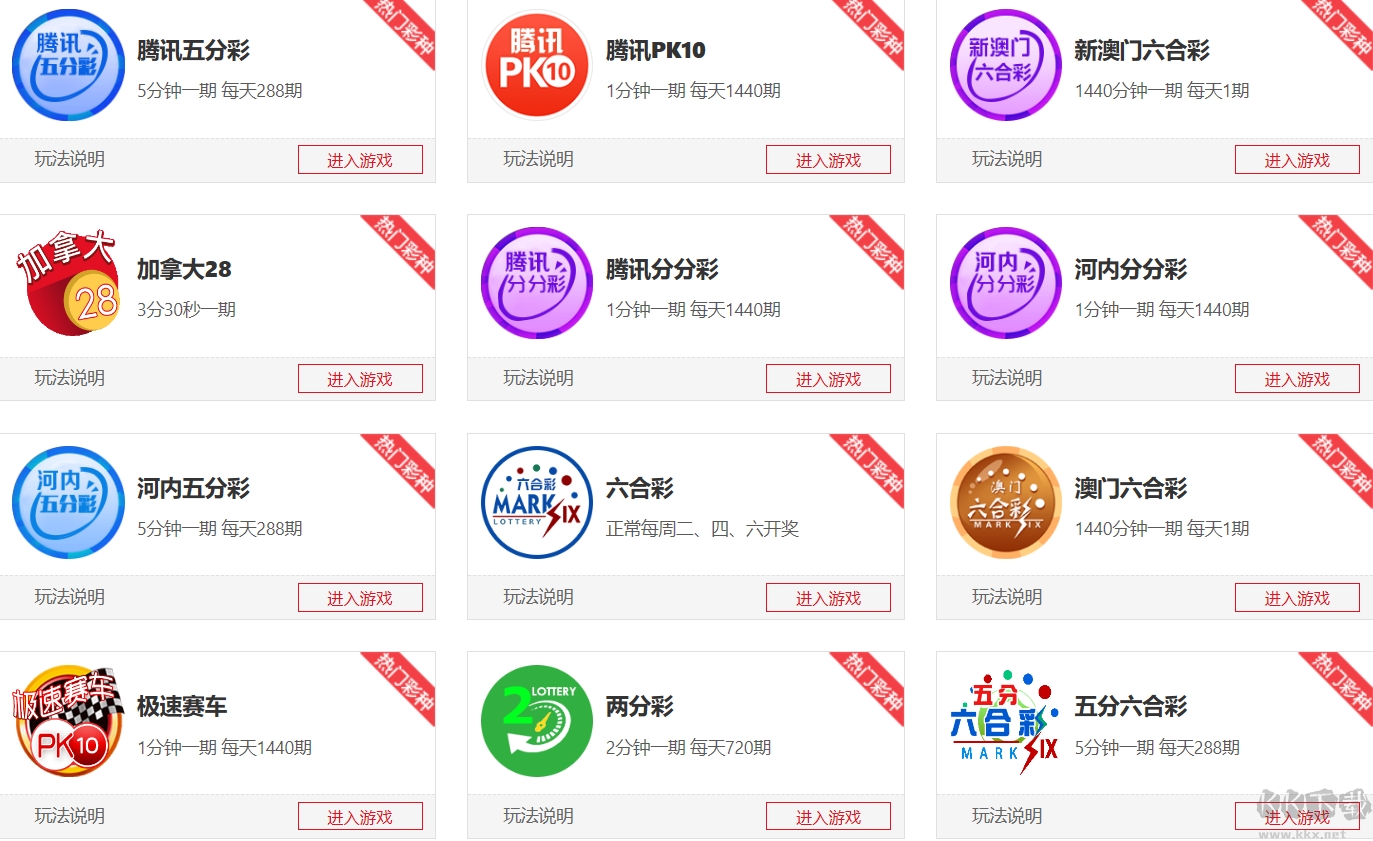Tap 进入游戏 for 两分彩
Screen dimensions: 1373x841
[828, 817]
